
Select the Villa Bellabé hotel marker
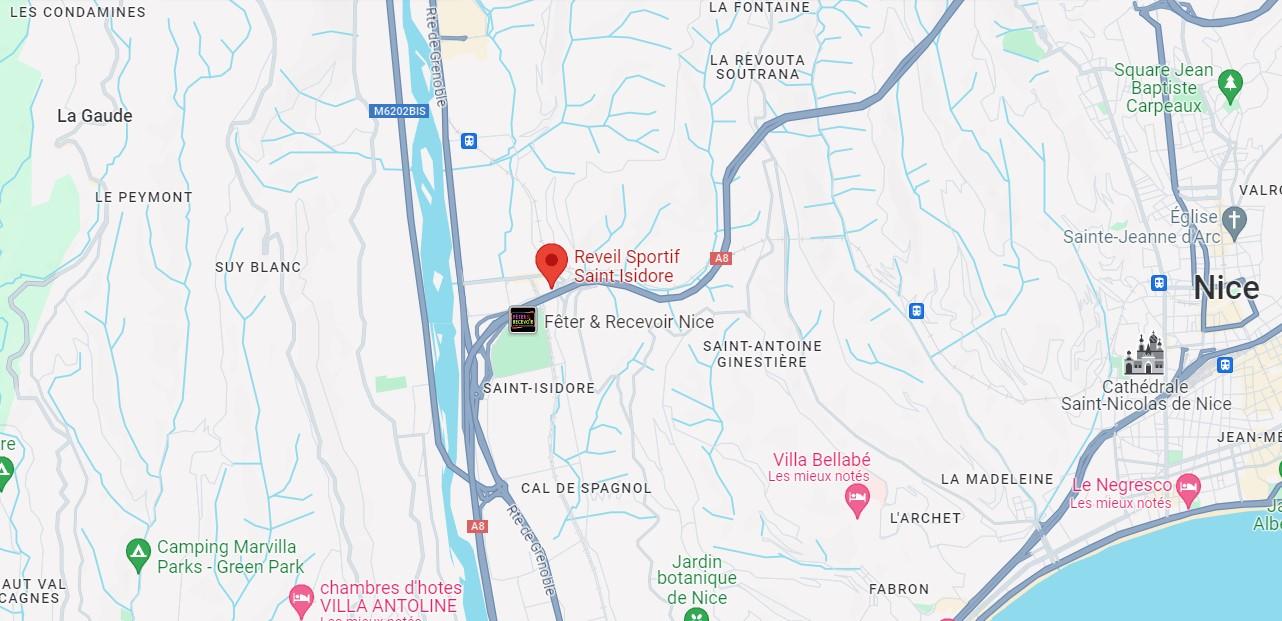point(857,502)
